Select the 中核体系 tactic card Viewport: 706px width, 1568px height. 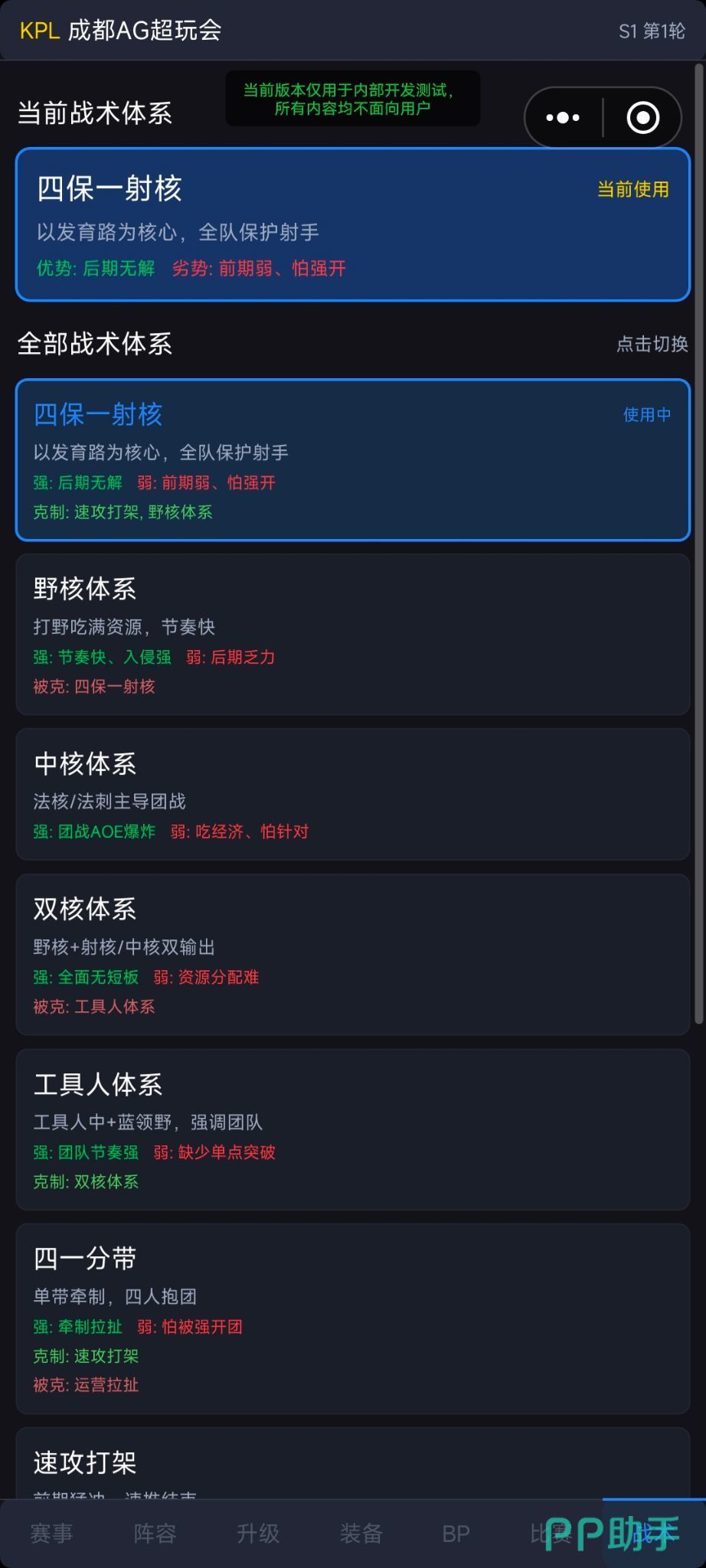352,794
